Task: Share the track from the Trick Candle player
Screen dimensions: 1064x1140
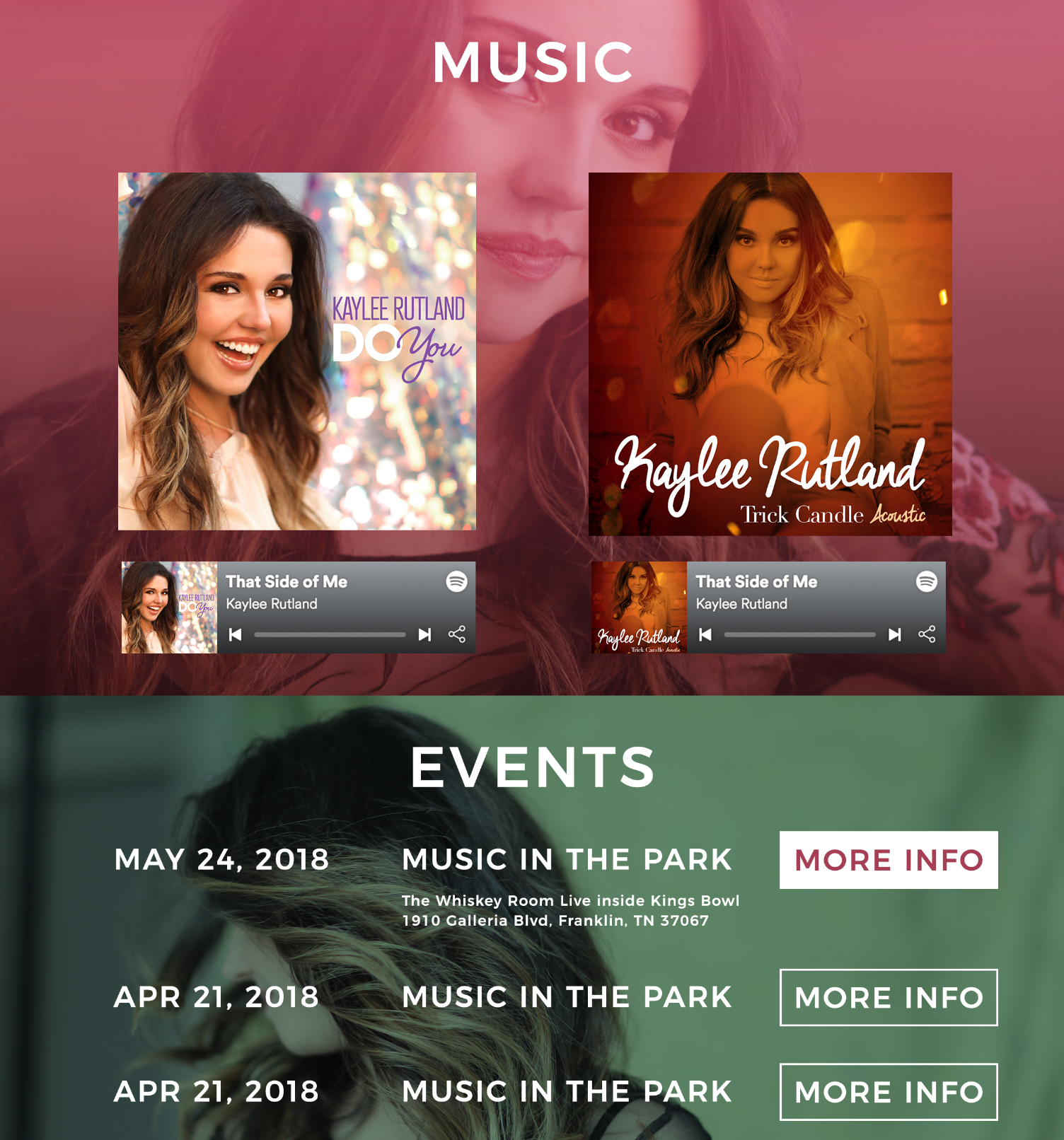Action: point(927,634)
